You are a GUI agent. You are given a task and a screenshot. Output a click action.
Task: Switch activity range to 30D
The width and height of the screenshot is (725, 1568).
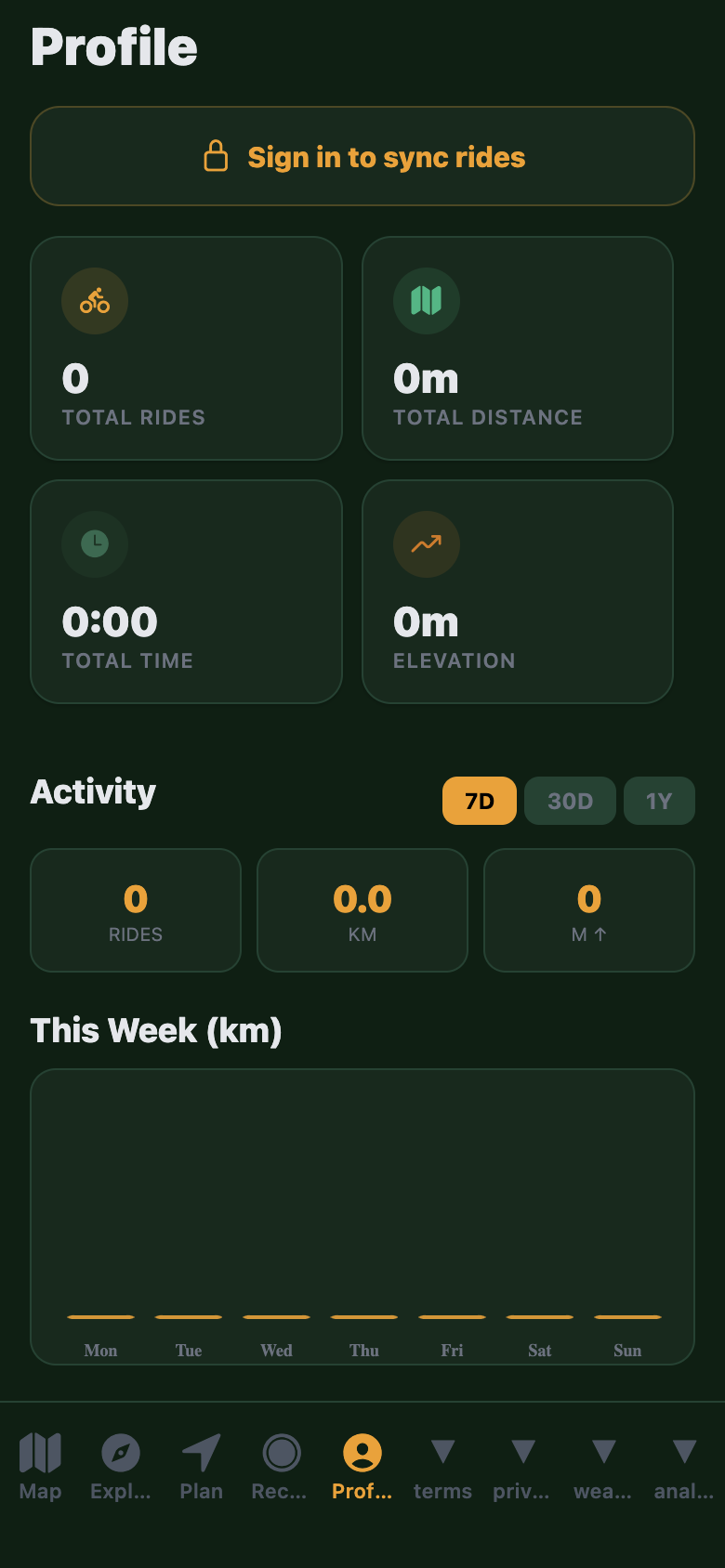click(x=570, y=800)
